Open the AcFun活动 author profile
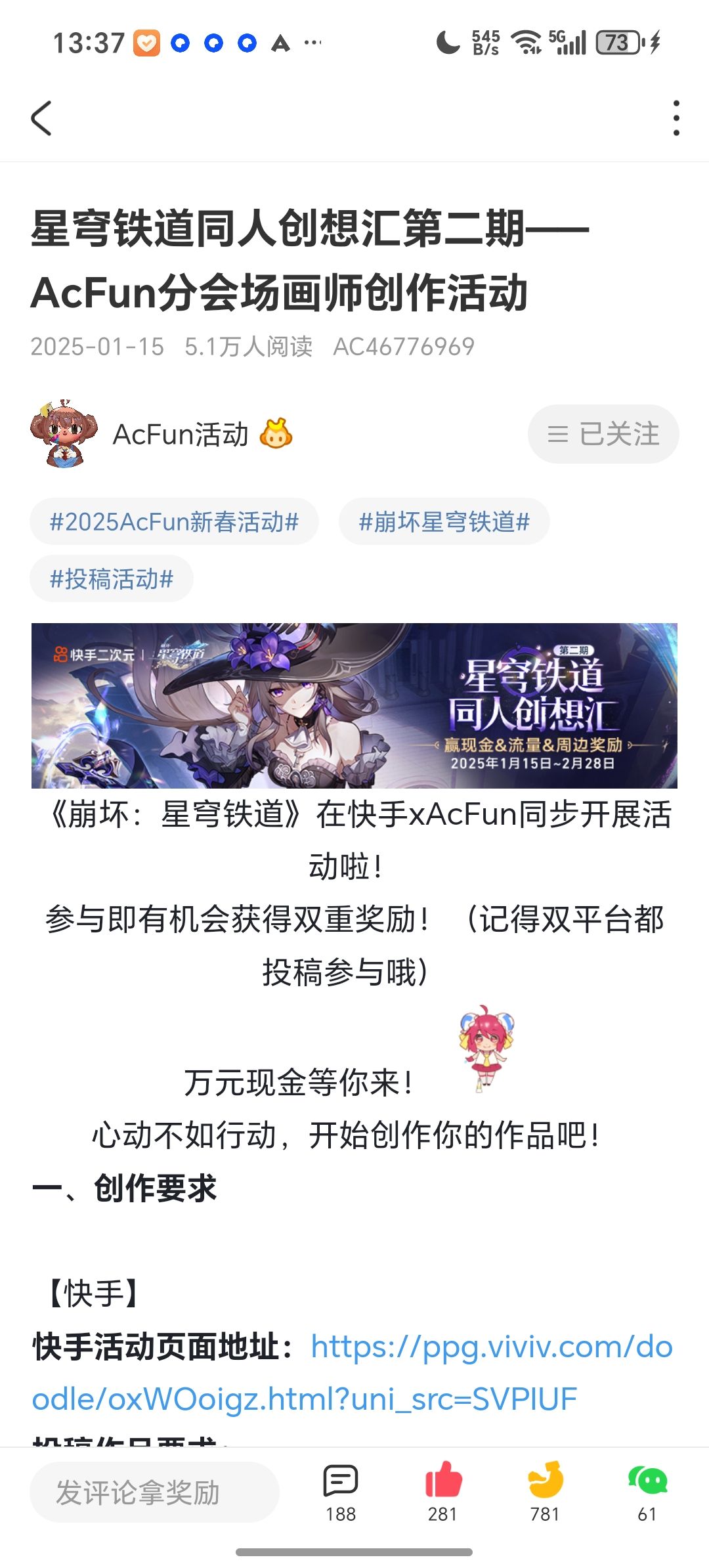The width and height of the screenshot is (709, 1568). click(x=180, y=434)
